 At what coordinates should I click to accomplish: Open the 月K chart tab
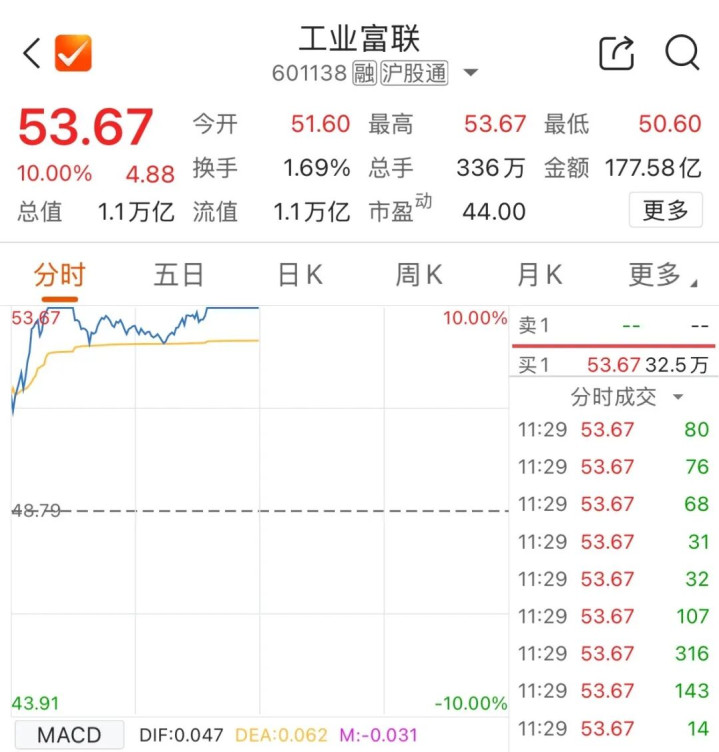tap(540, 275)
